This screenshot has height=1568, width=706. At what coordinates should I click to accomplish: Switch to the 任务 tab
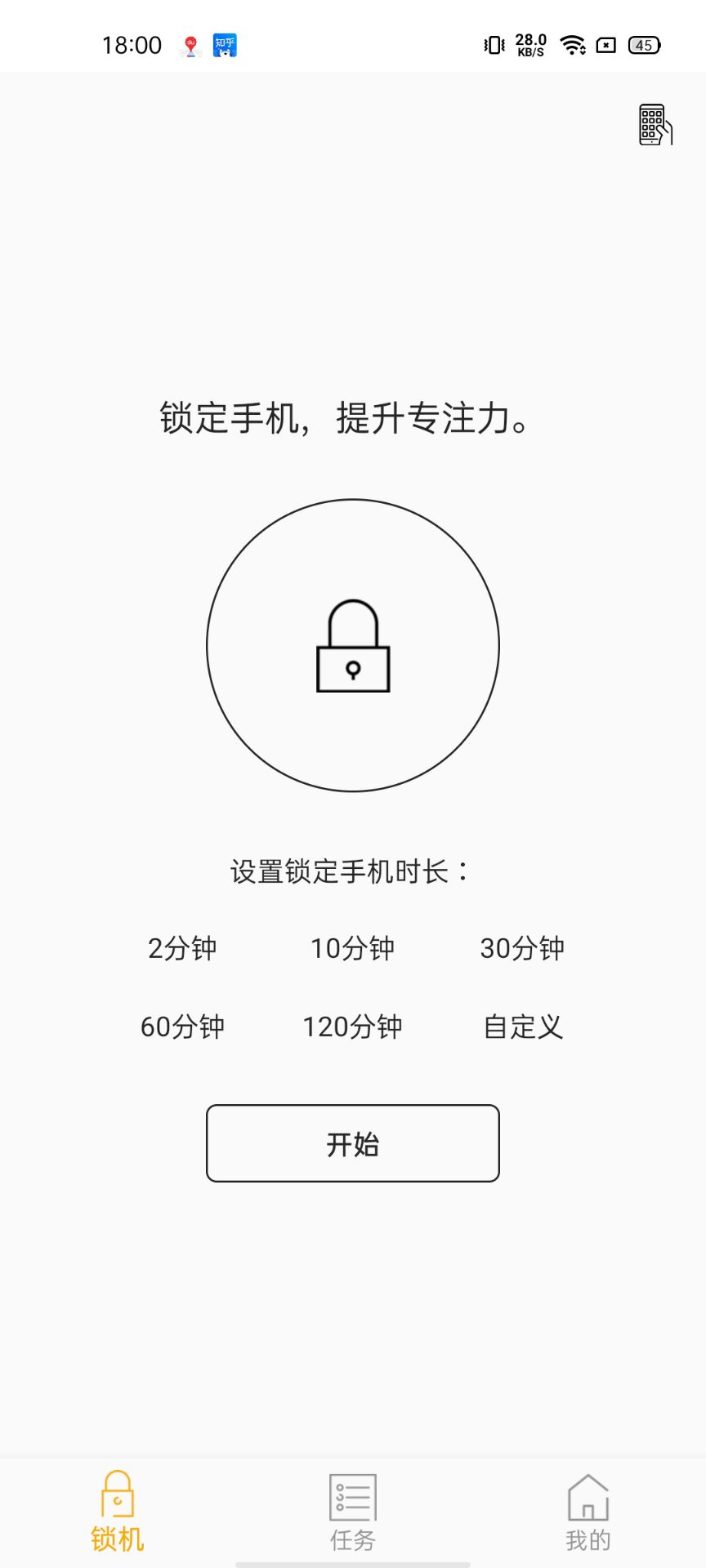(x=352, y=1512)
